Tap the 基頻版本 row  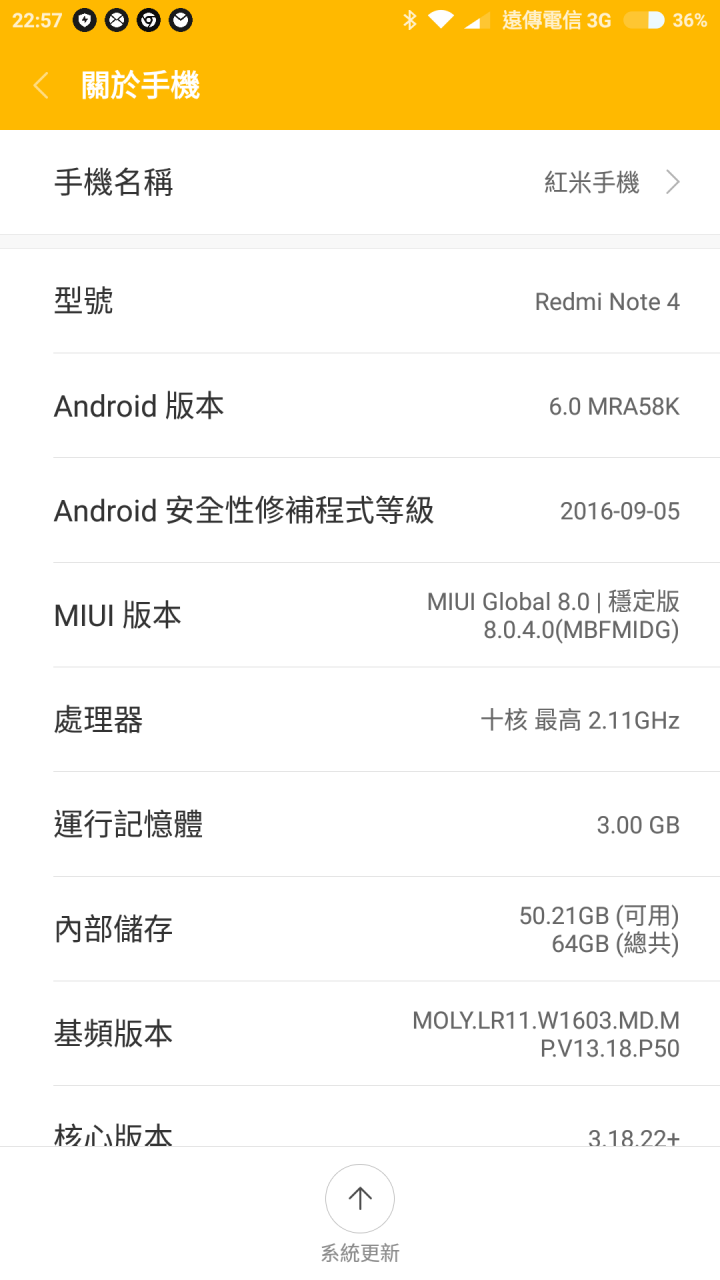point(360,1034)
